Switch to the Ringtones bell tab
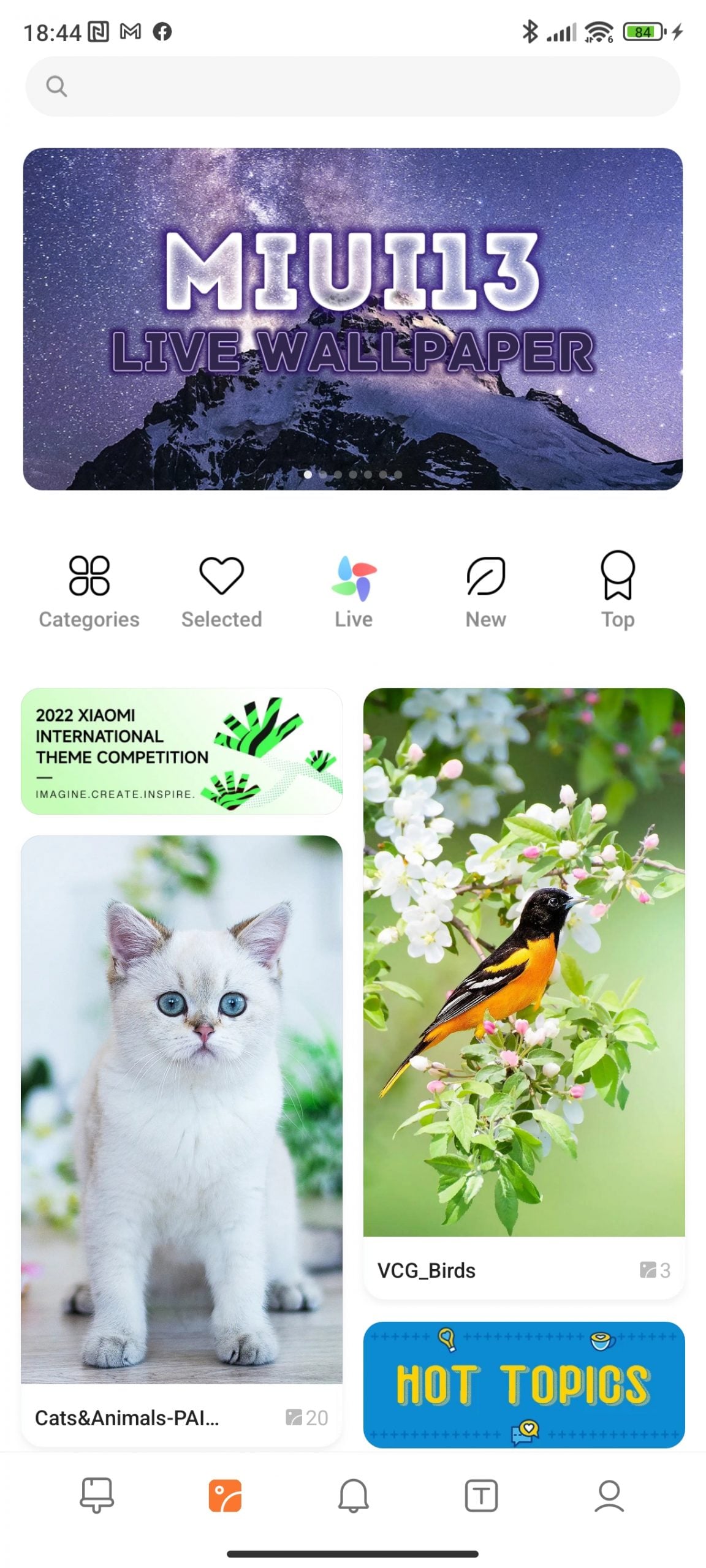706x1568 pixels. pyautogui.click(x=354, y=1496)
